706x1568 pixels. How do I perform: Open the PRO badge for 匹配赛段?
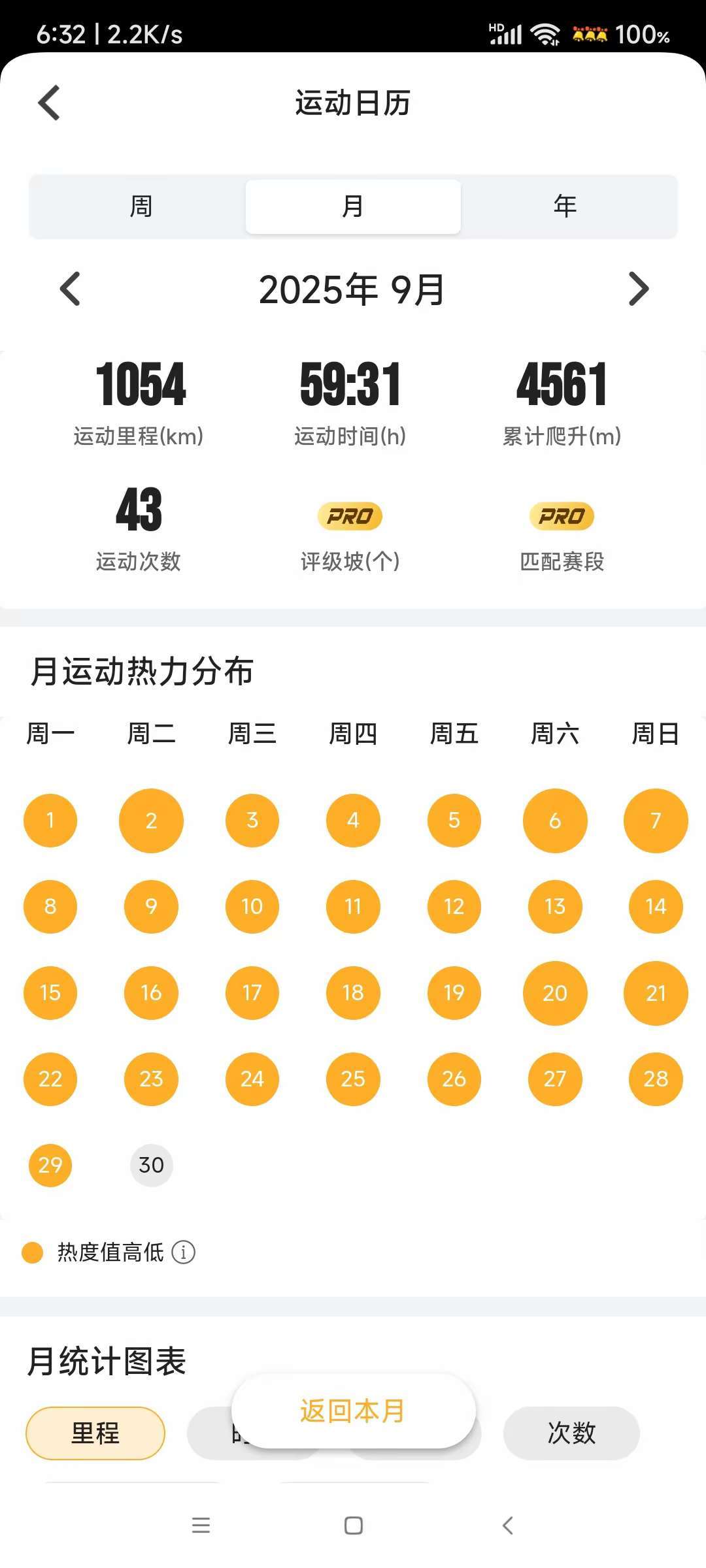(562, 516)
